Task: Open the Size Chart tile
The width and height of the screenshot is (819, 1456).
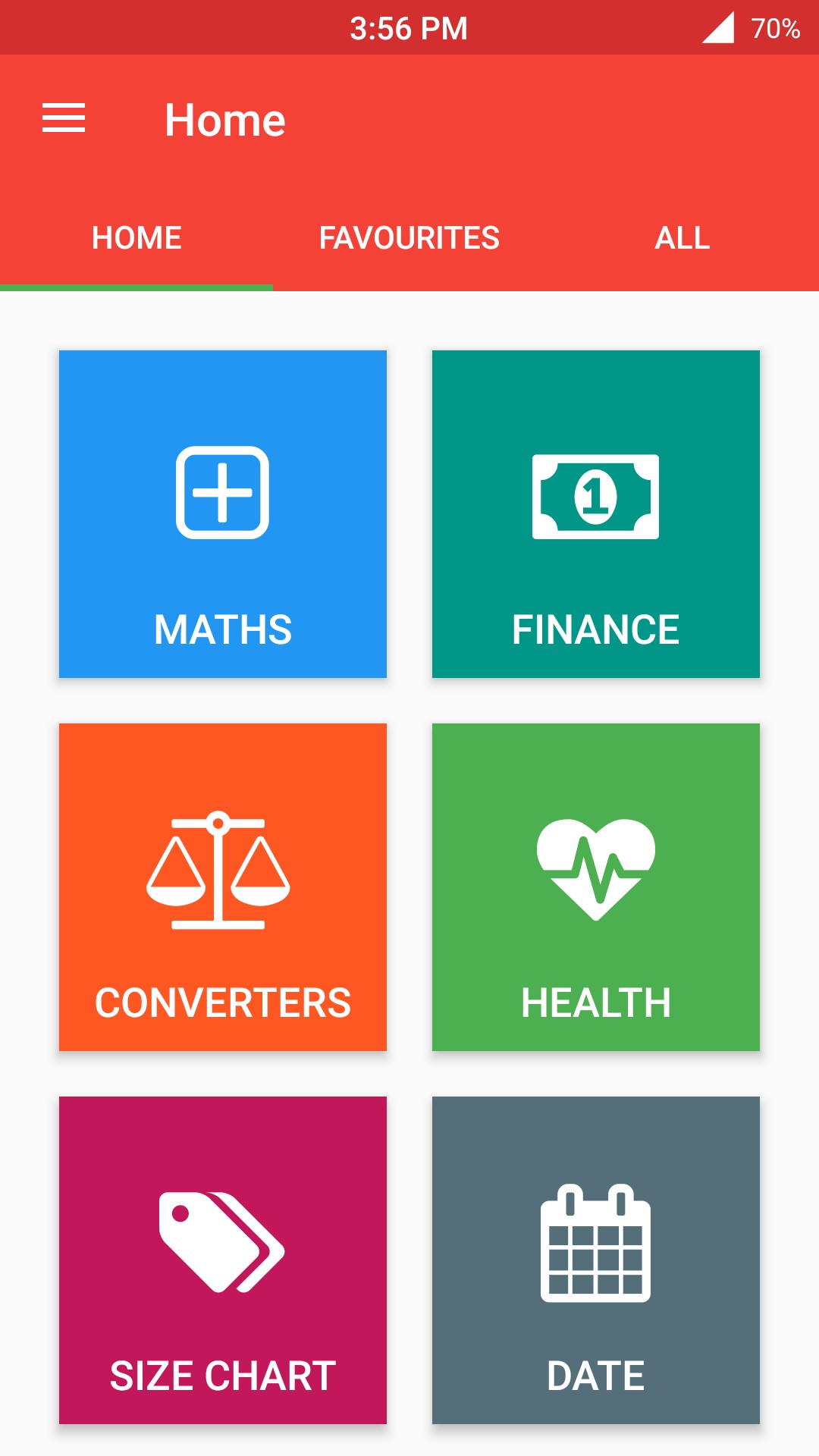Action: coord(223,1260)
